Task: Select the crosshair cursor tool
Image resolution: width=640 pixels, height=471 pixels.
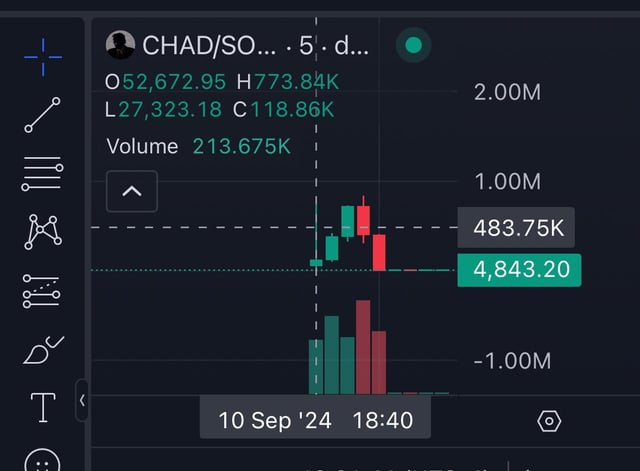Action: click(42, 57)
